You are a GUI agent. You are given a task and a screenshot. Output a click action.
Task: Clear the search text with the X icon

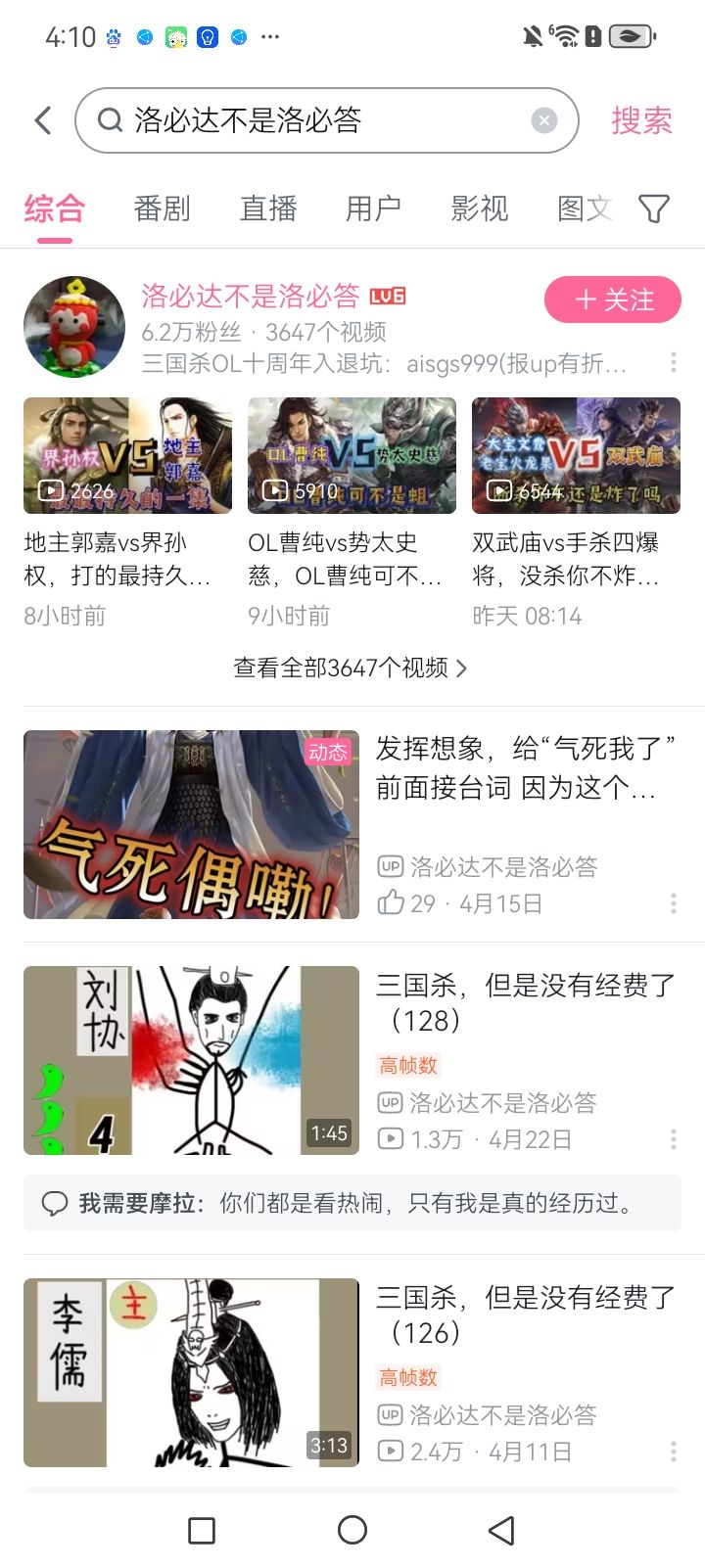(543, 119)
